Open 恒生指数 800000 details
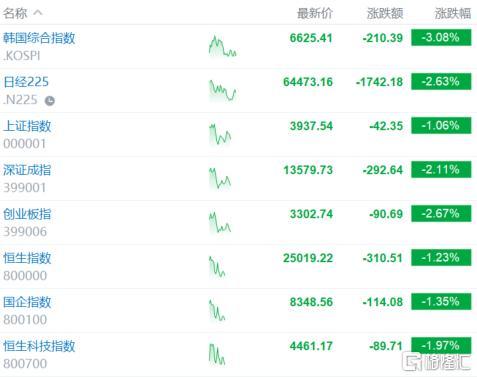 [238, 267]
